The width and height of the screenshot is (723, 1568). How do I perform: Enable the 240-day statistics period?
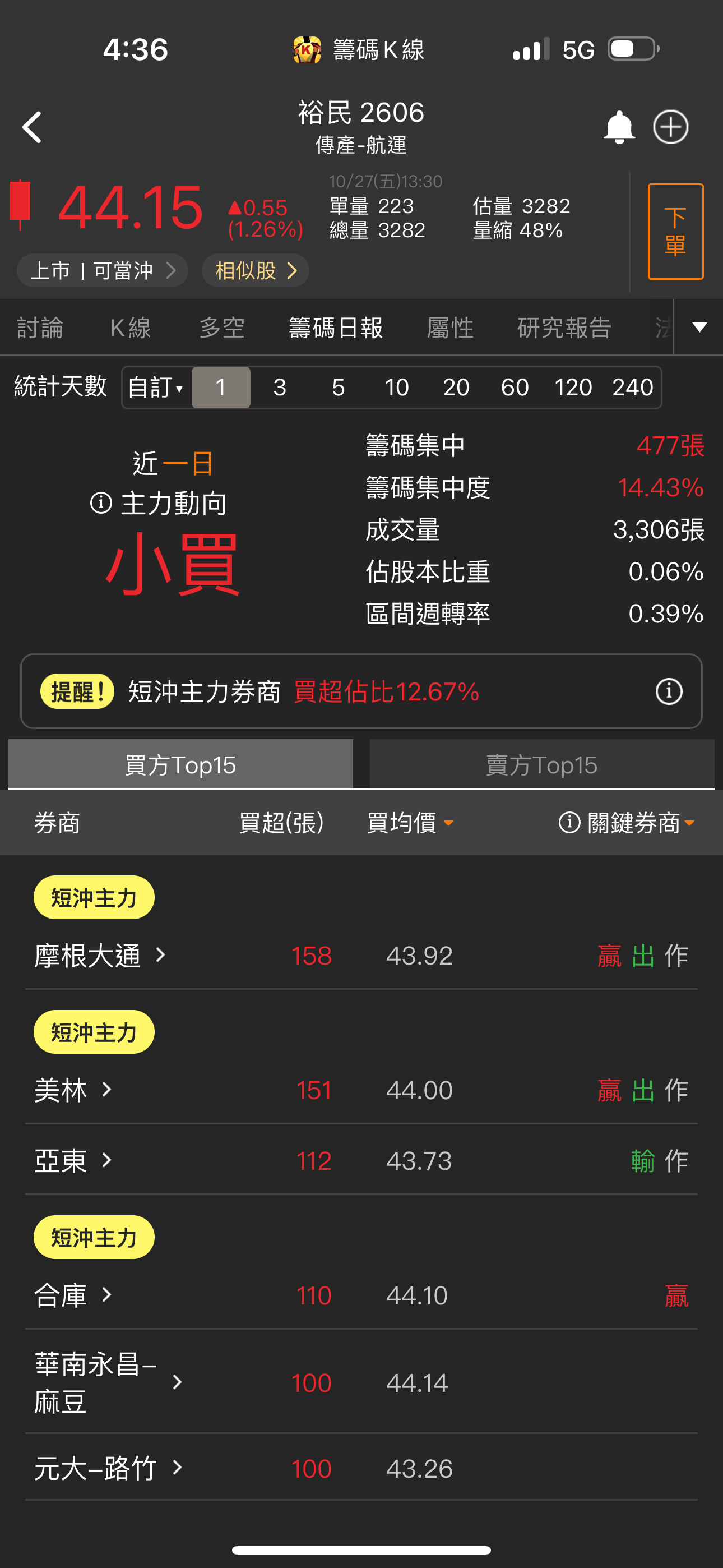click(632, 387)
